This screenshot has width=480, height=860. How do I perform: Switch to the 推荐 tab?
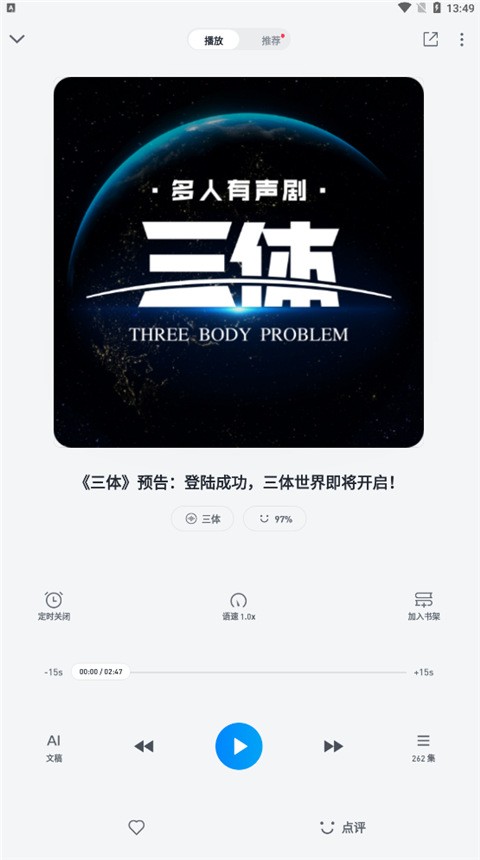[x=271, y=40]
